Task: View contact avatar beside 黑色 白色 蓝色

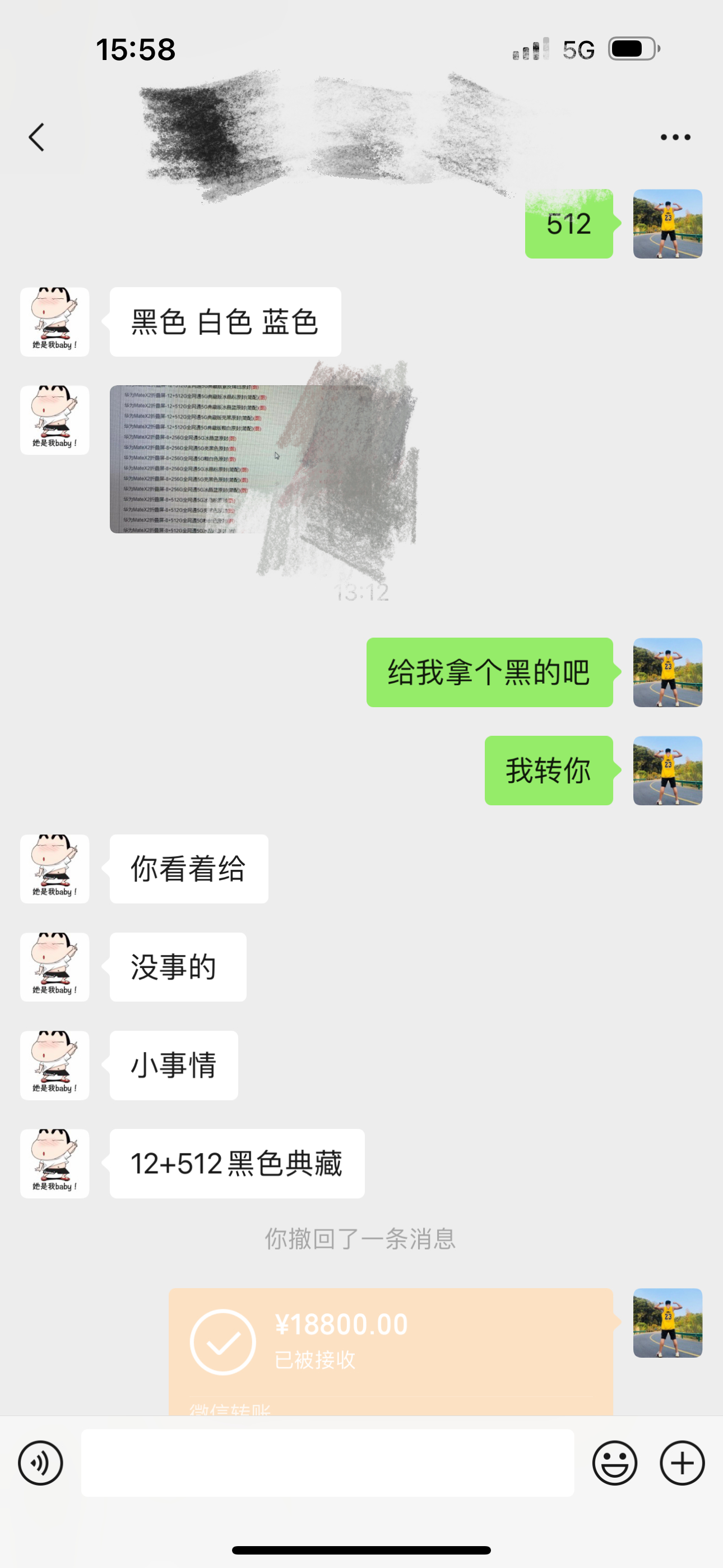Action: tap(55, 322)
